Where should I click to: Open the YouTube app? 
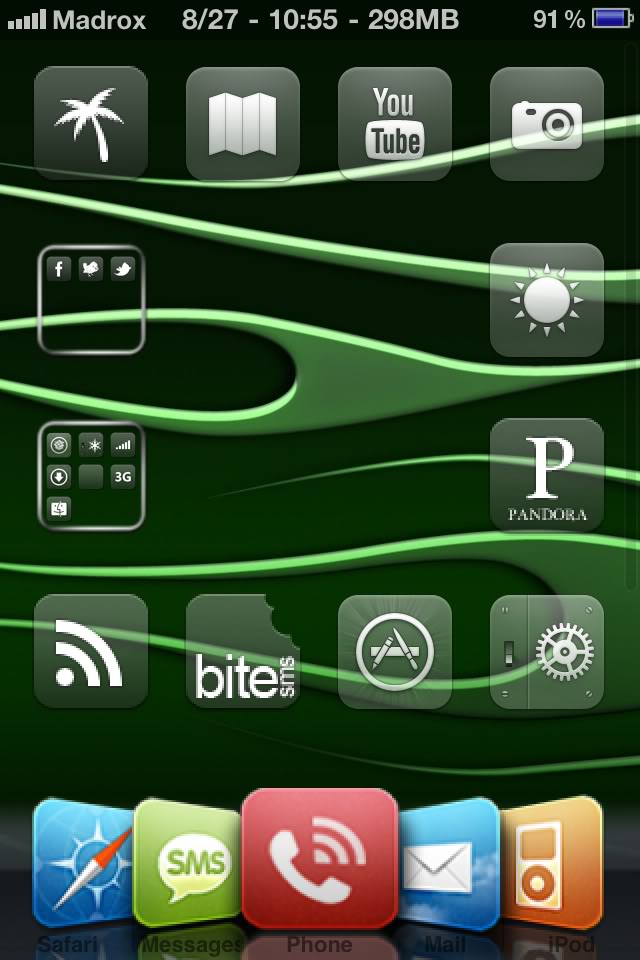395,123
